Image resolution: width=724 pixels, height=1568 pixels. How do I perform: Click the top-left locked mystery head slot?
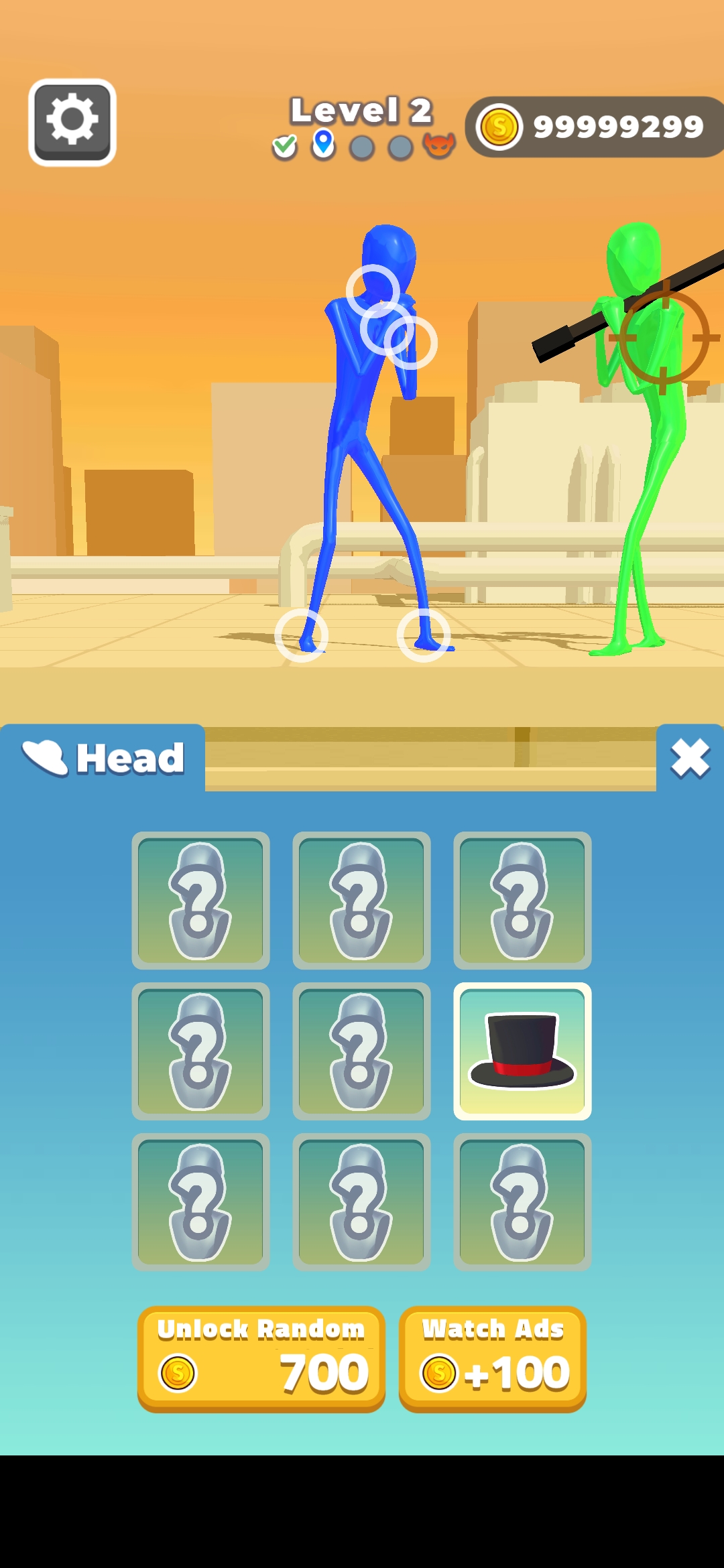coord(200,901)
